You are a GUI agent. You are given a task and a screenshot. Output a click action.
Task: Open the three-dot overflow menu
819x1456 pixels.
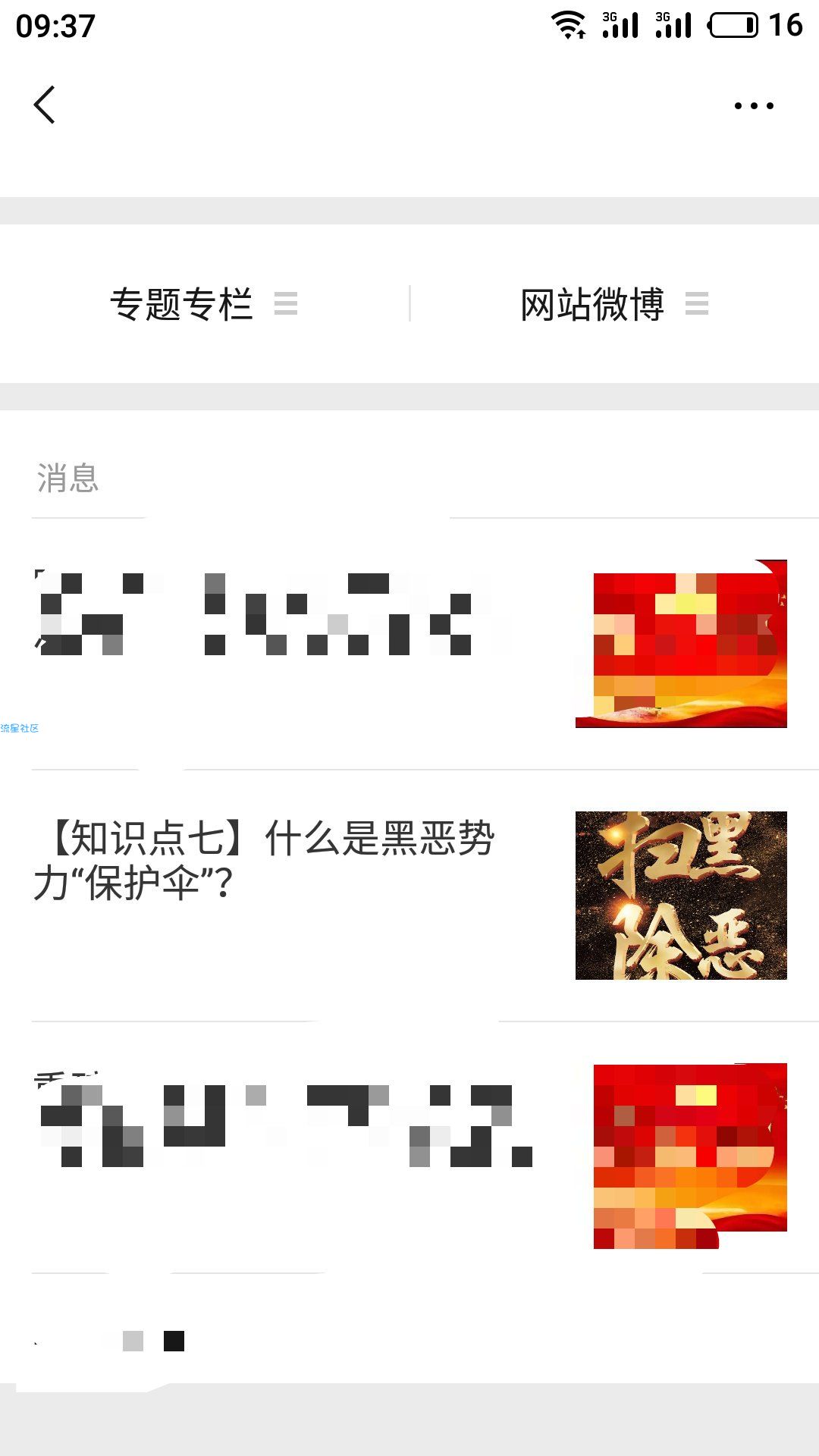tap(754, 105)
